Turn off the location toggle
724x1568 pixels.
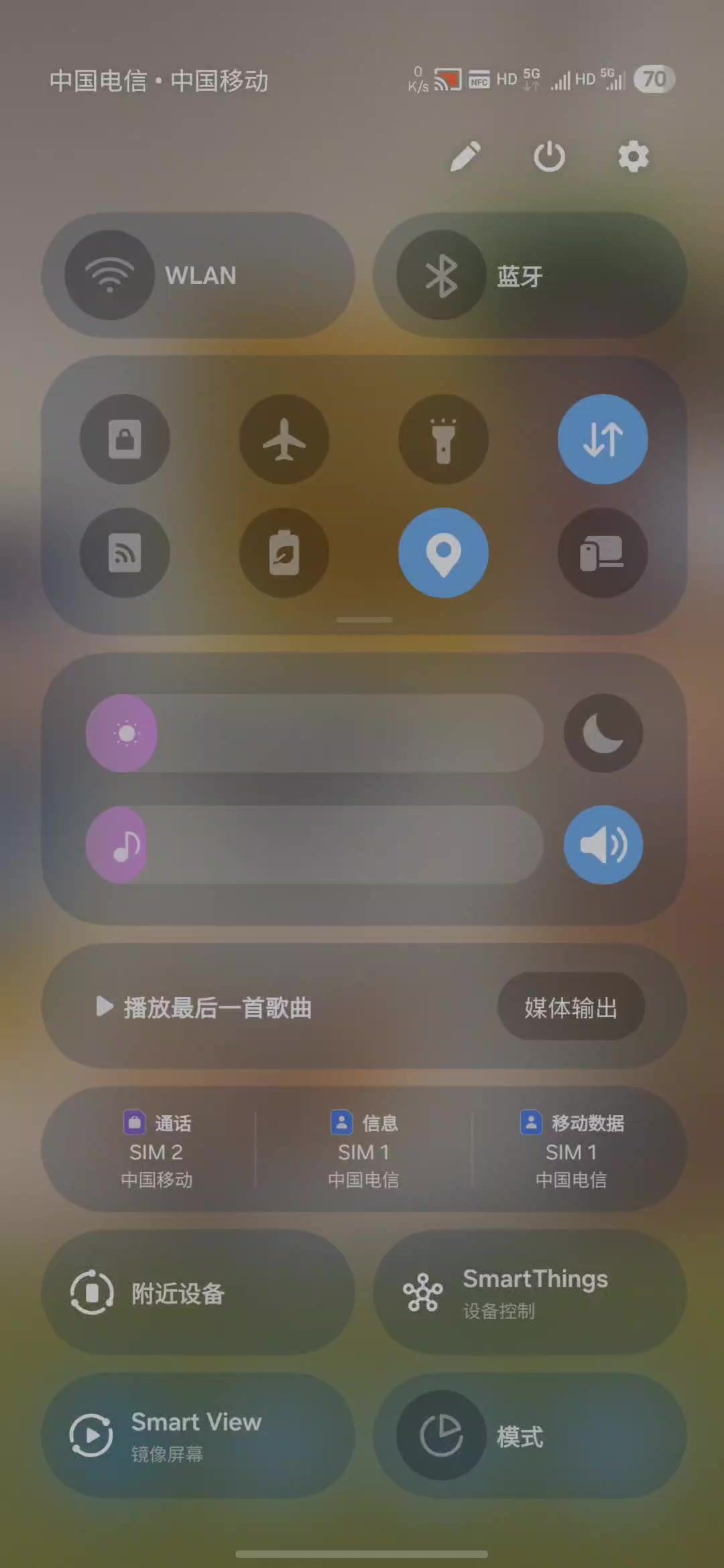click(x=443, y=553)
